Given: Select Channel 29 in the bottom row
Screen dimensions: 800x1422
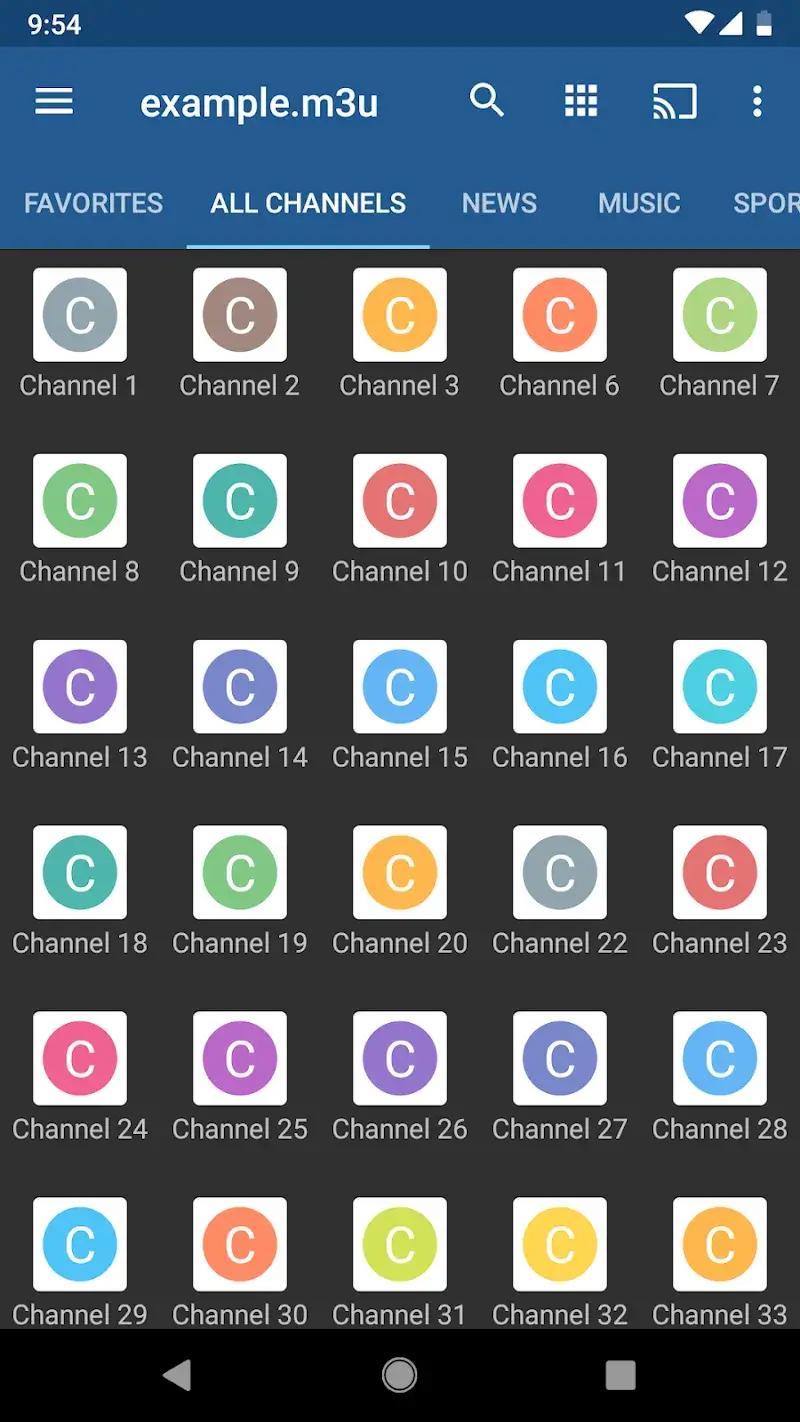Looking at the screenshot, I should click(80, 1244).
